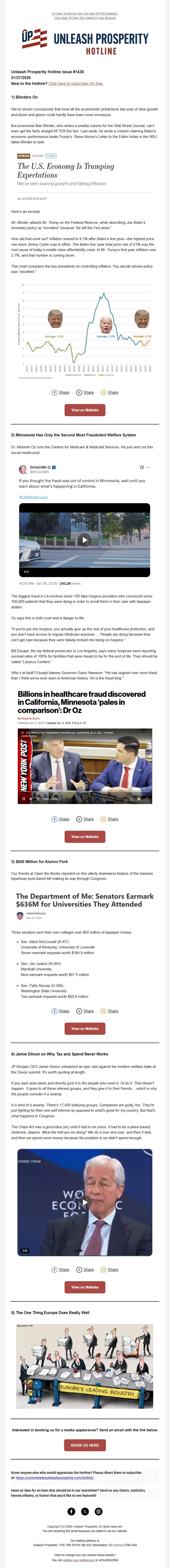Open the Facebook icon in footer
Image resolution: width=170 pixels, height=1568 pixels.
coord(71,1511)
